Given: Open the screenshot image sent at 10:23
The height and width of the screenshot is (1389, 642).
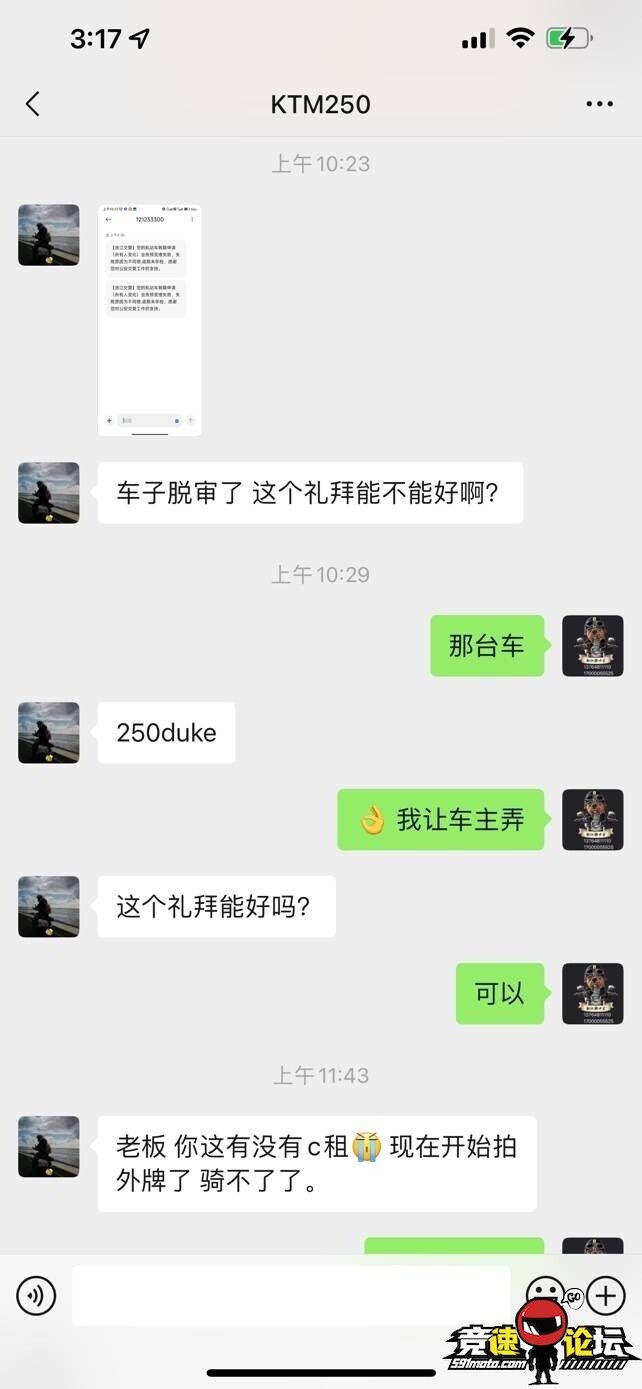Looking at the screenshot, I should point(149,320).
